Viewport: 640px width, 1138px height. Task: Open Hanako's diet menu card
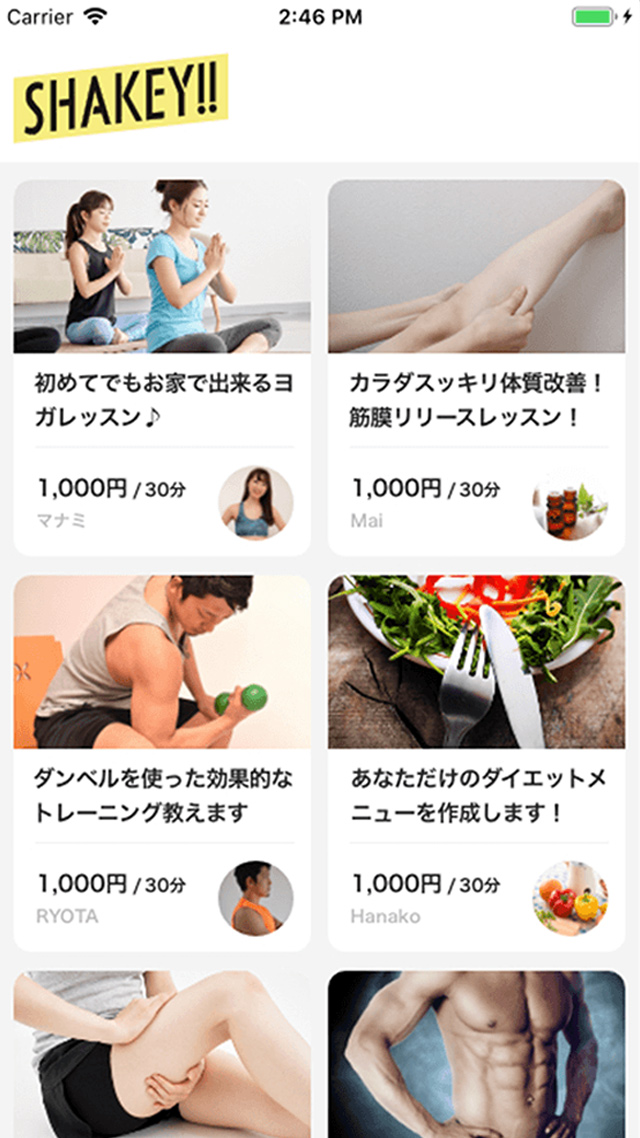click(x=476, y=762)
